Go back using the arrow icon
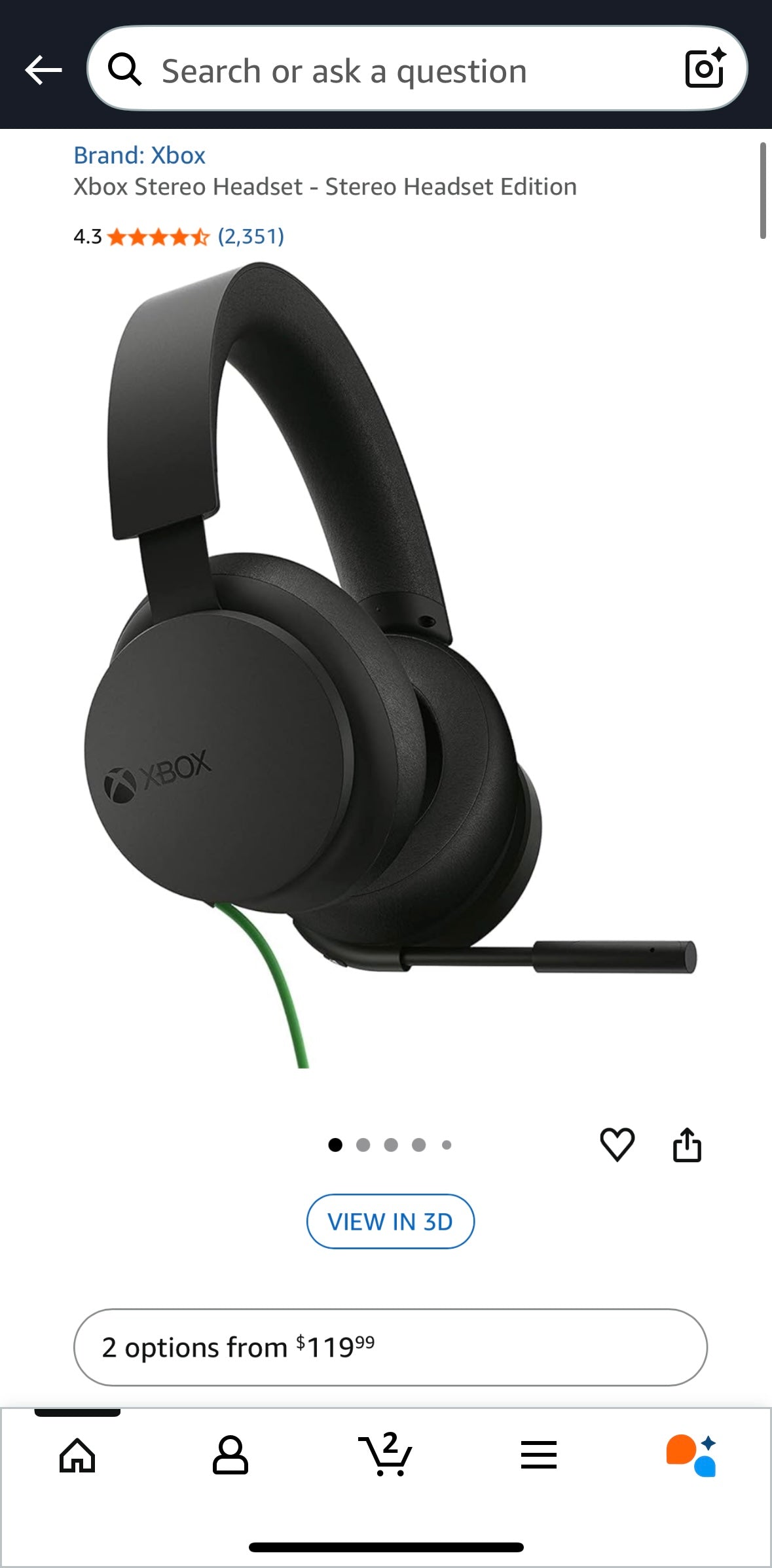 click(x=43, y=70)
